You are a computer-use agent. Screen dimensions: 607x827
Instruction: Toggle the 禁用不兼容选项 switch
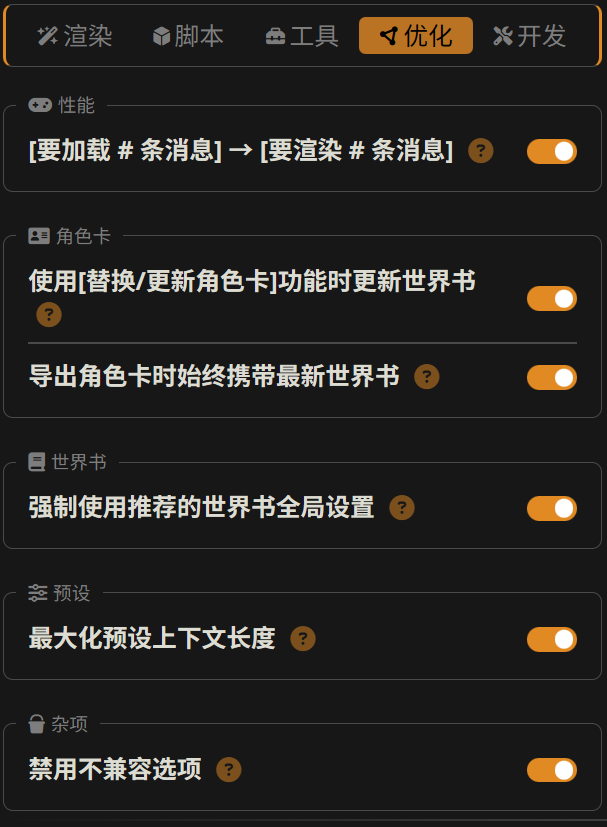coord(552,770)
